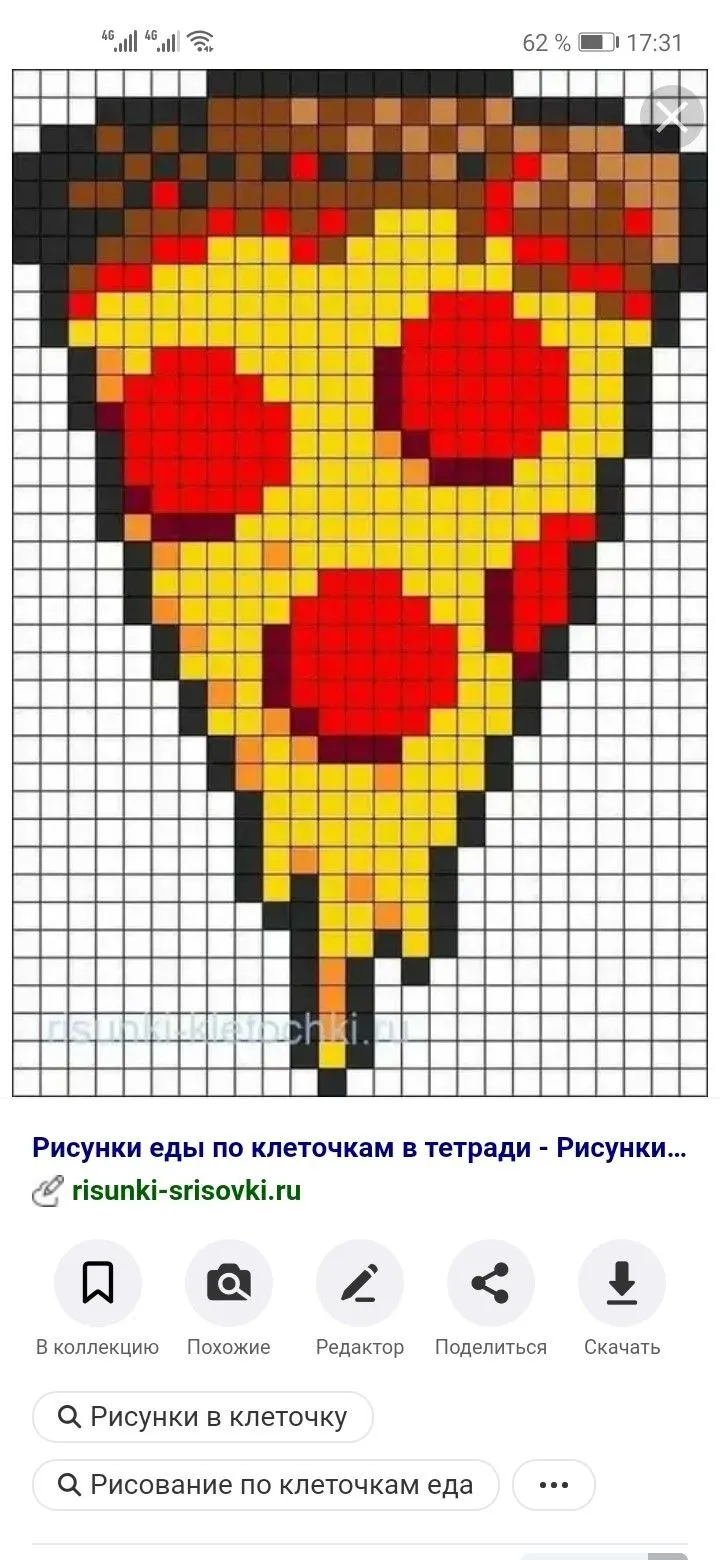Image resolution: width=720 pixels, height=1560 pixels.
Task: Open the Рисунки еды по клеточкам title link
Action: [x=360, y=1147]
